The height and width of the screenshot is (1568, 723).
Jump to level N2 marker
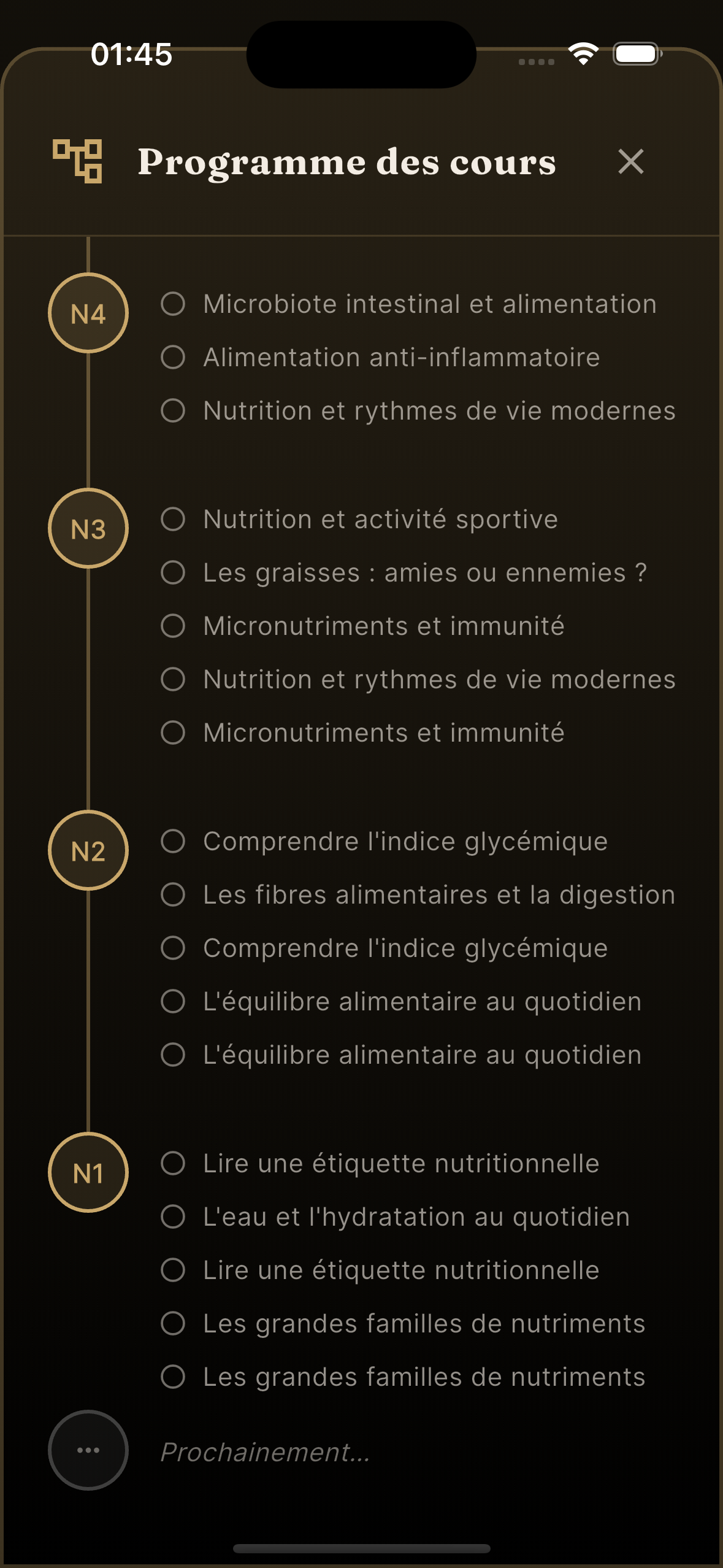coord(88,851)
